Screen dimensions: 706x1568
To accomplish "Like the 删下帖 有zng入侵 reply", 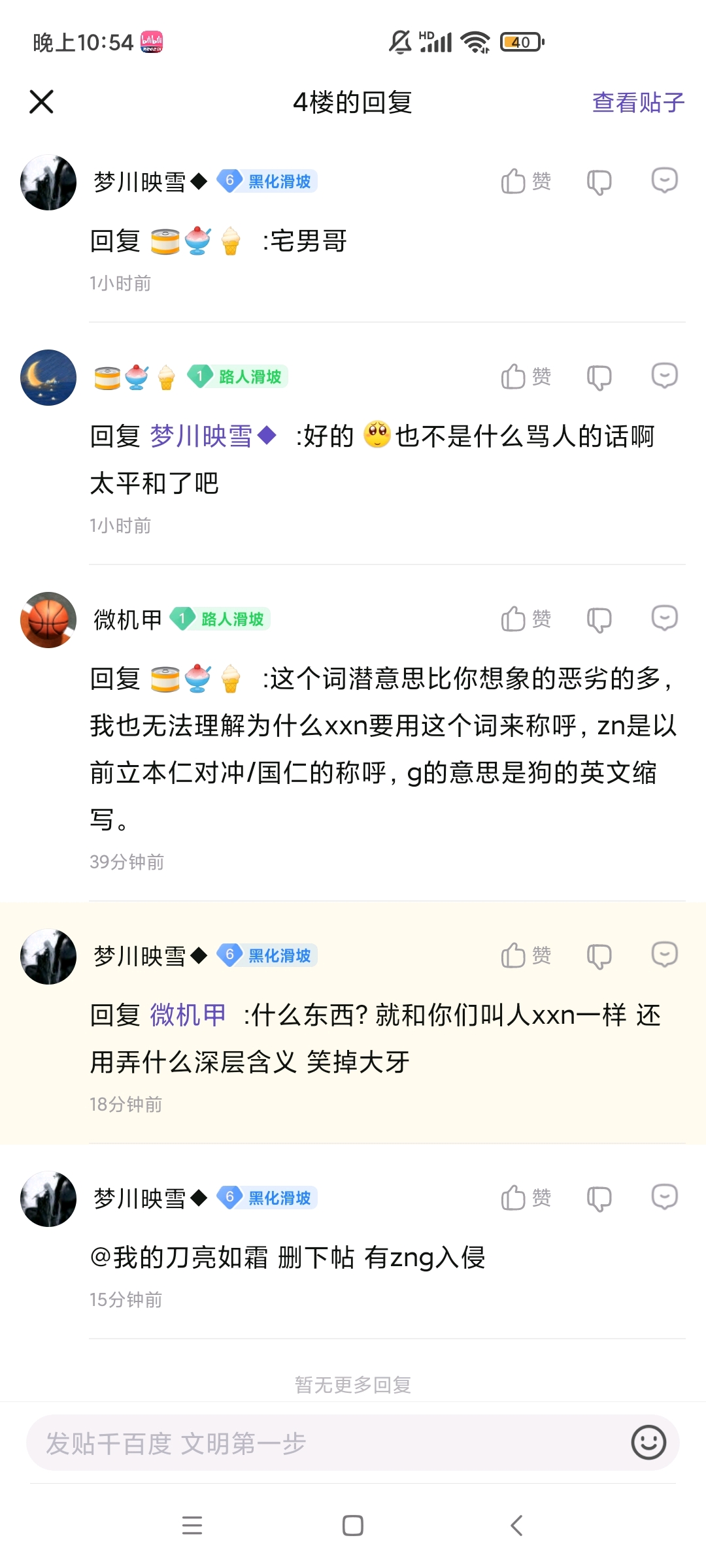I will tap(526, 1198).
